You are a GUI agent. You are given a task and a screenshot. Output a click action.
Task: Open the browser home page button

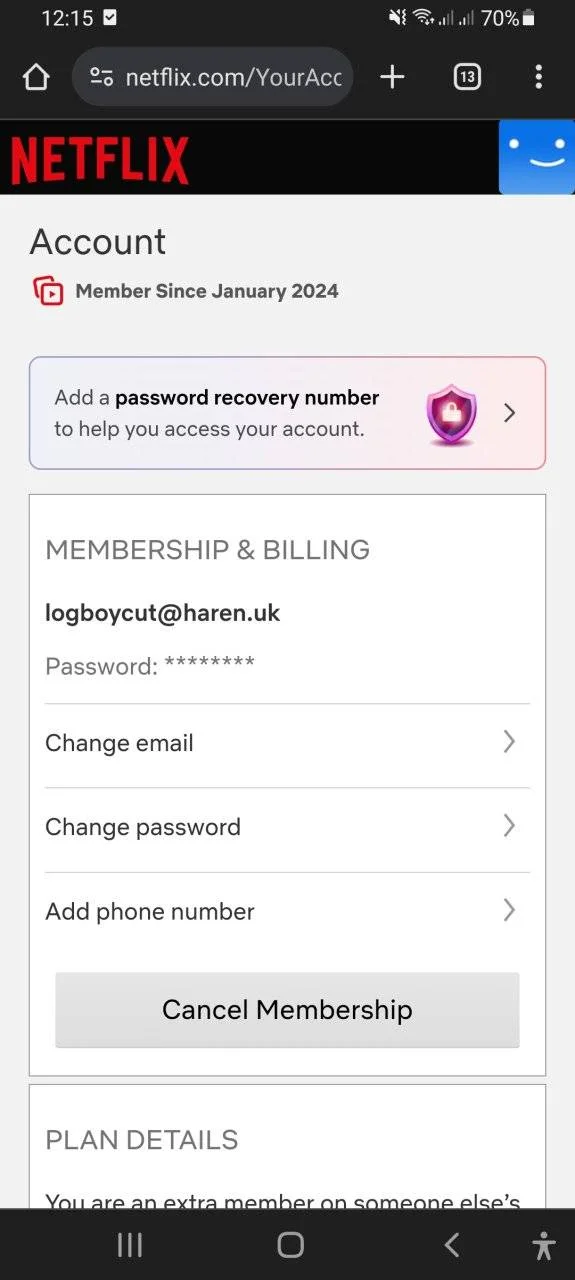point(36,77)
